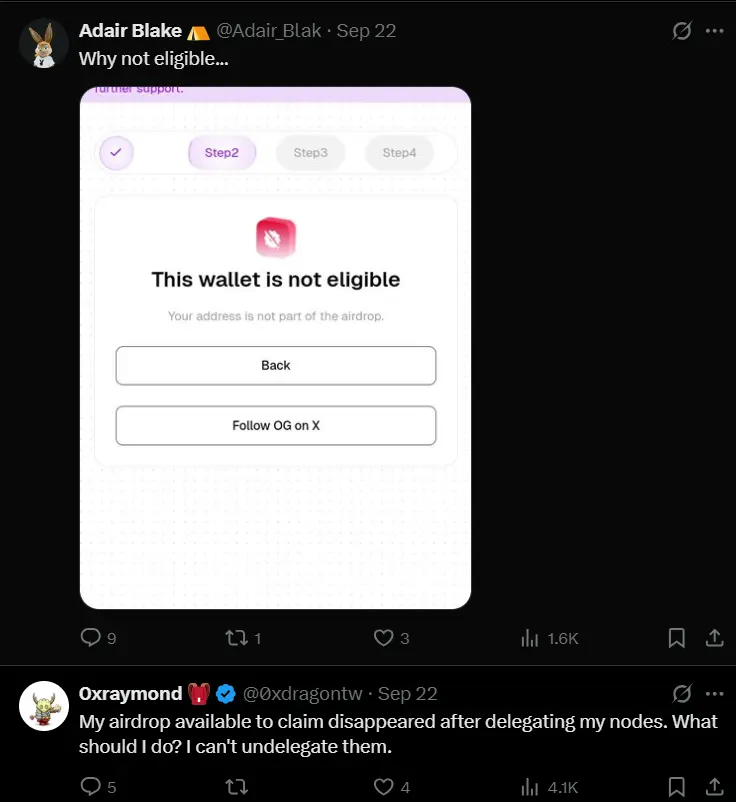Reply to 0xraymond's tweet

90,787
